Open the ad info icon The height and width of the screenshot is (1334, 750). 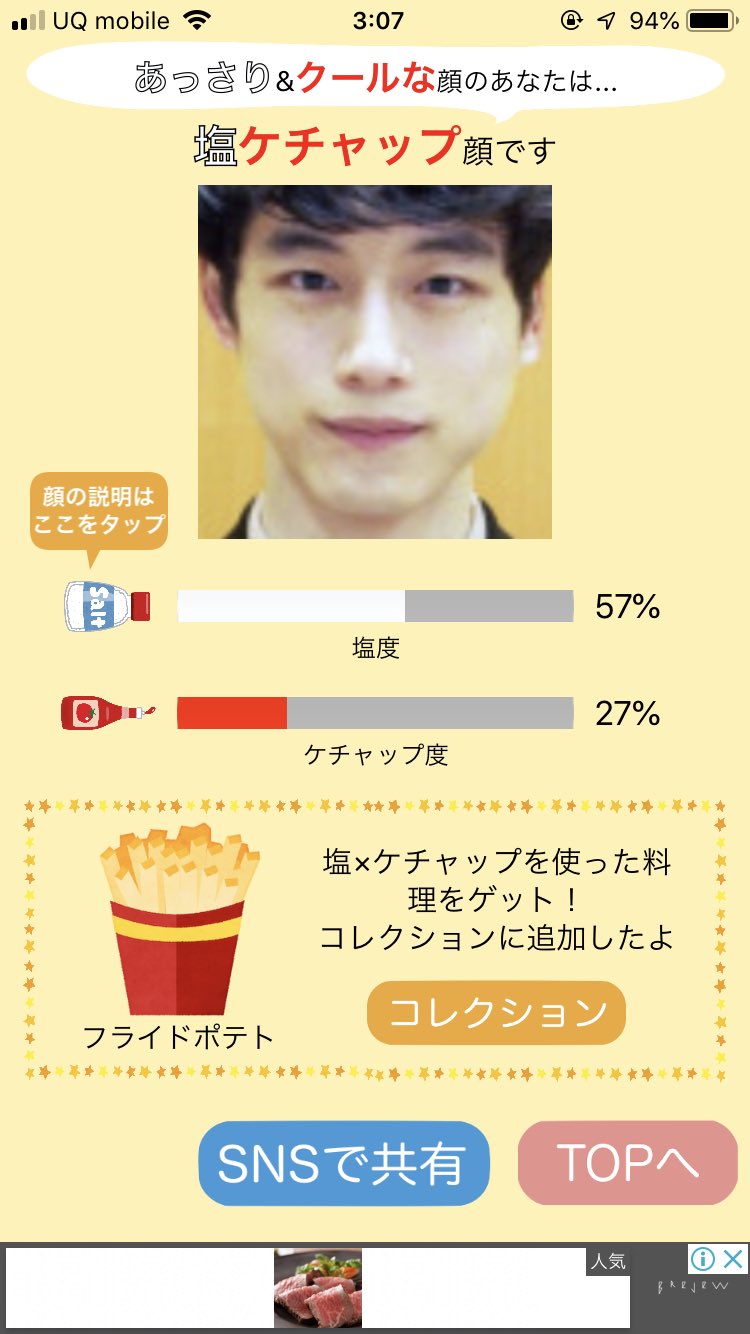pos(703,1258)
